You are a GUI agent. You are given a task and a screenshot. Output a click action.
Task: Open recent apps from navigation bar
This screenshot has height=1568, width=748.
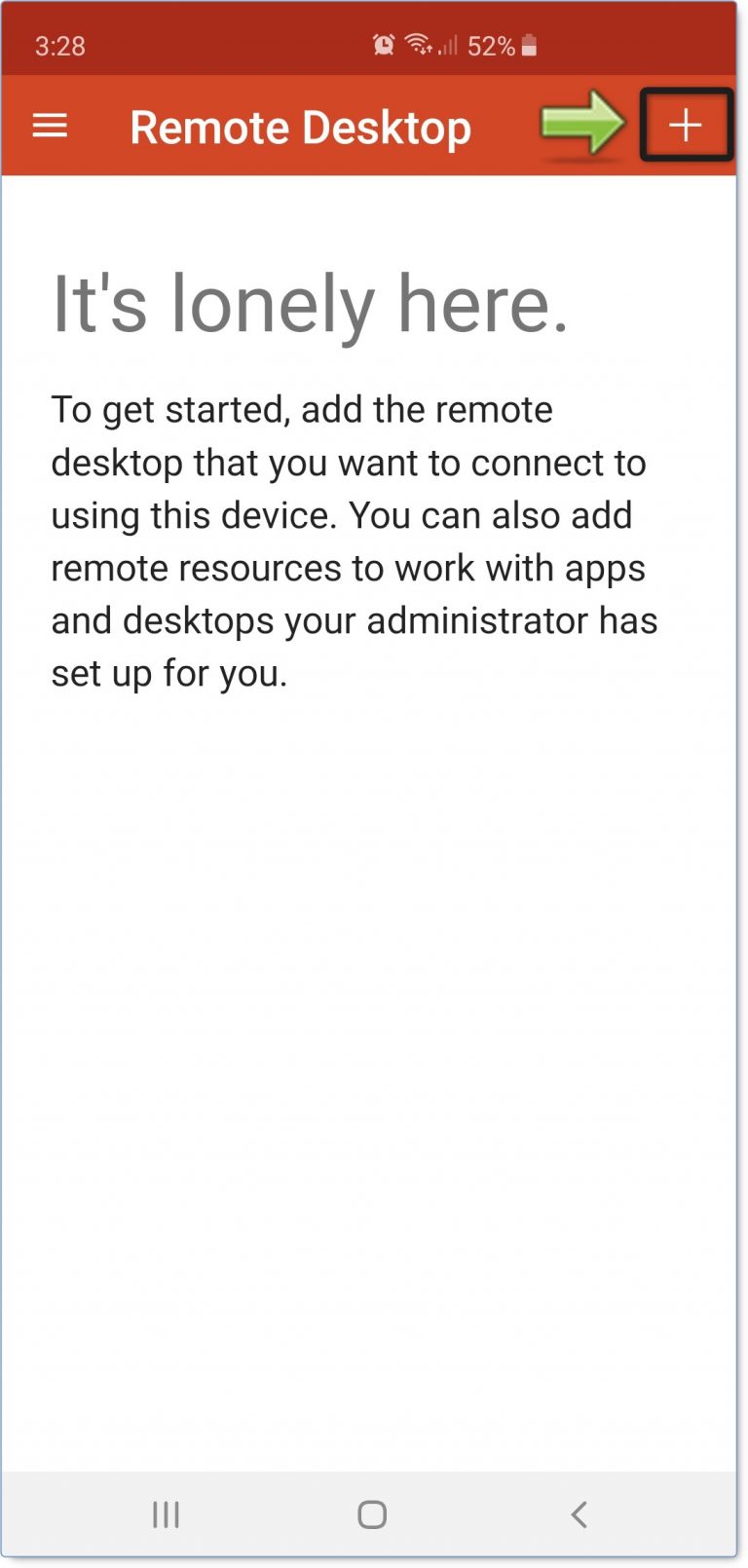pyautogui.click(x=166, y=1513)
